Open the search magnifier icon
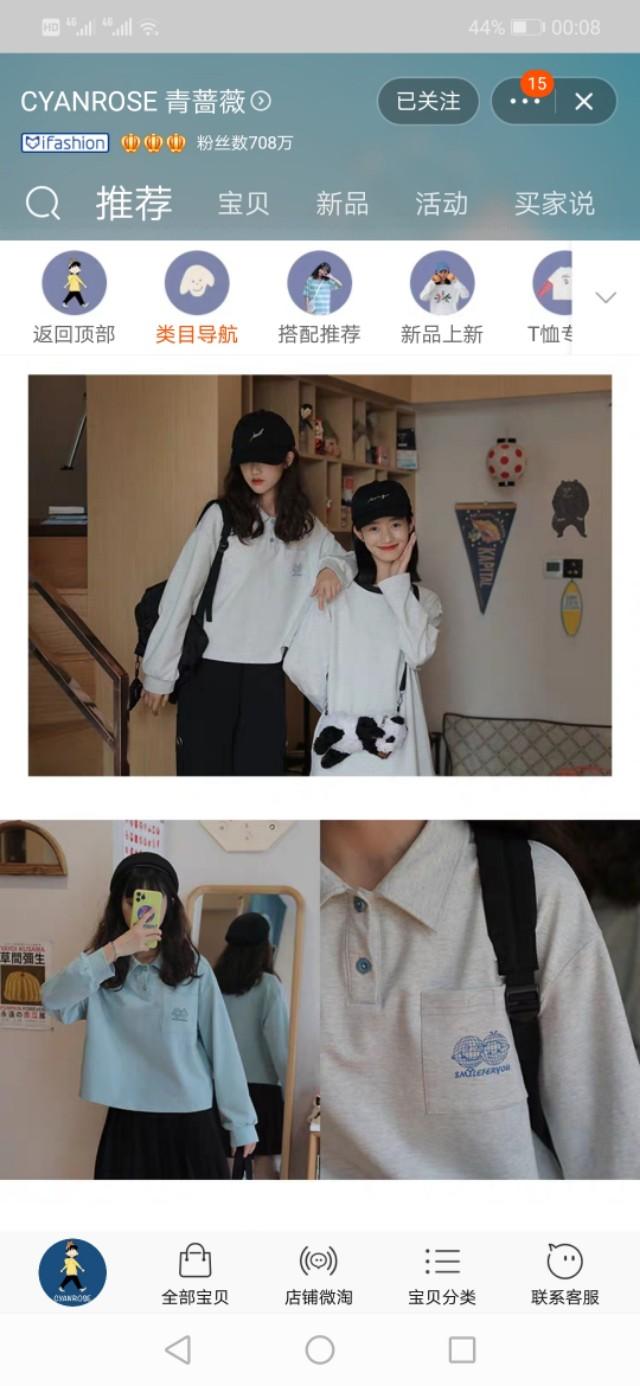The height and width of the screenshot is (1386, 640). point(43,204)
